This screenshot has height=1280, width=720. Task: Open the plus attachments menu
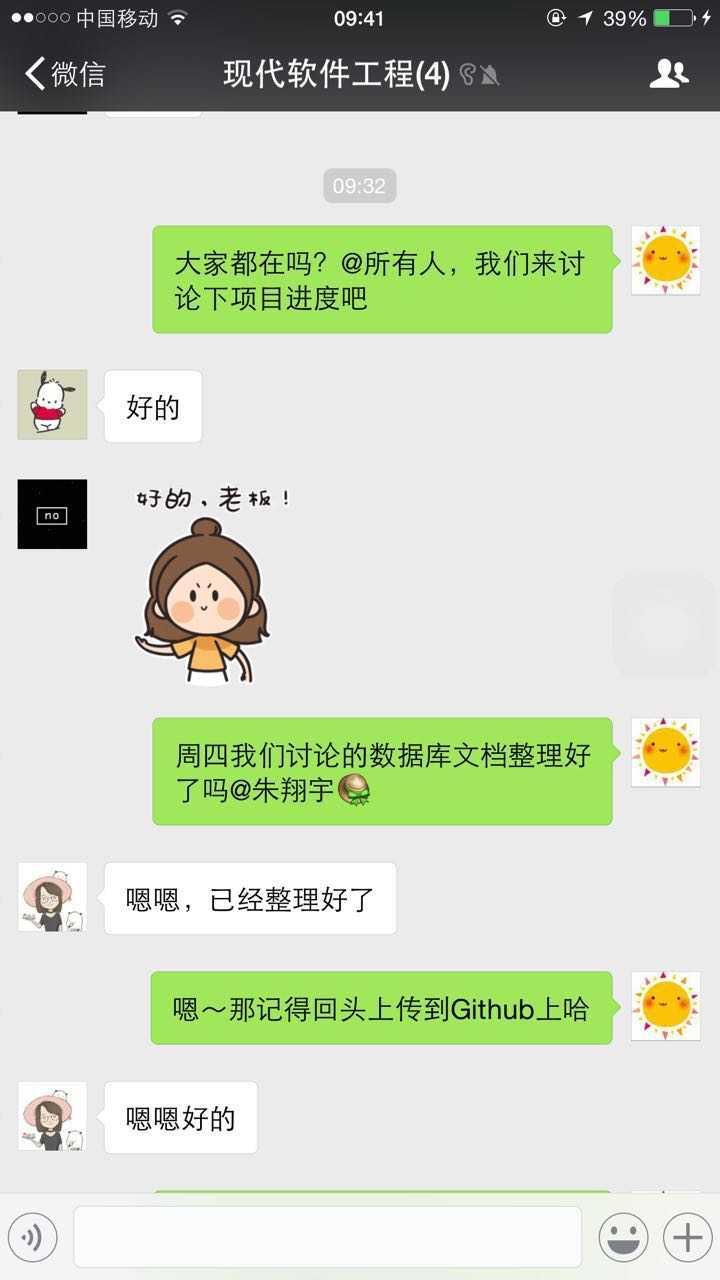tap(687, 1238)
